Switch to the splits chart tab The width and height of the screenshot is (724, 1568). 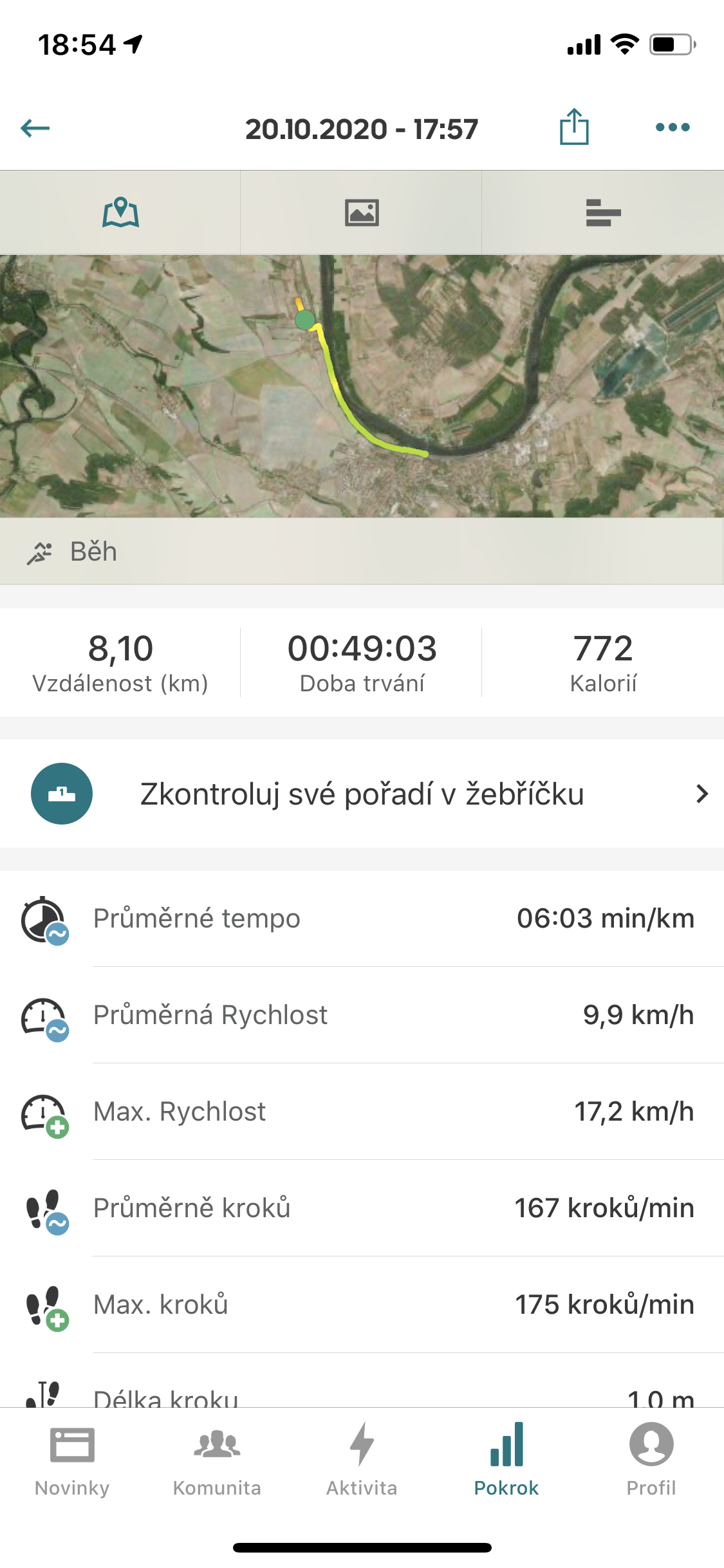coord(603,212)
